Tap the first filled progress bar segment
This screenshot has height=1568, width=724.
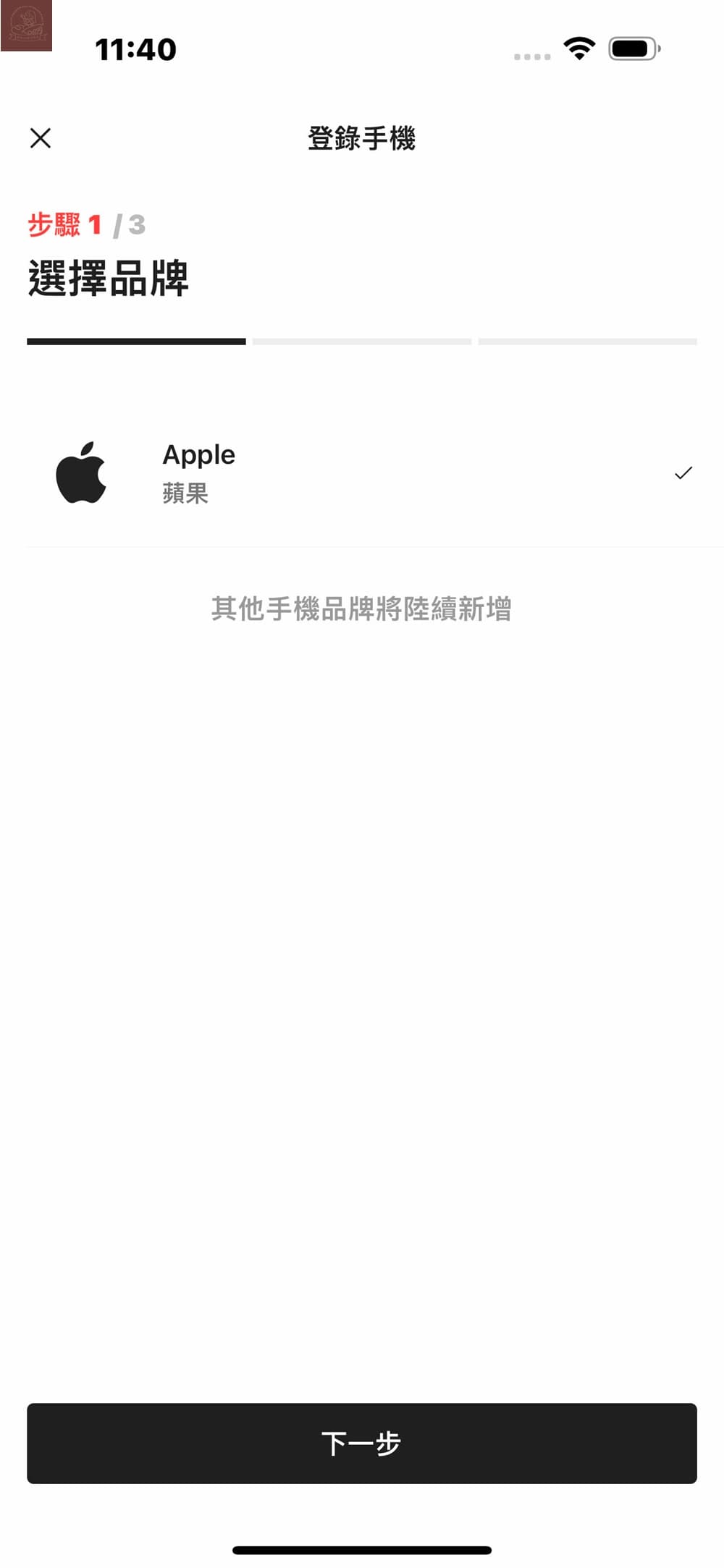[x=135, y=340]
